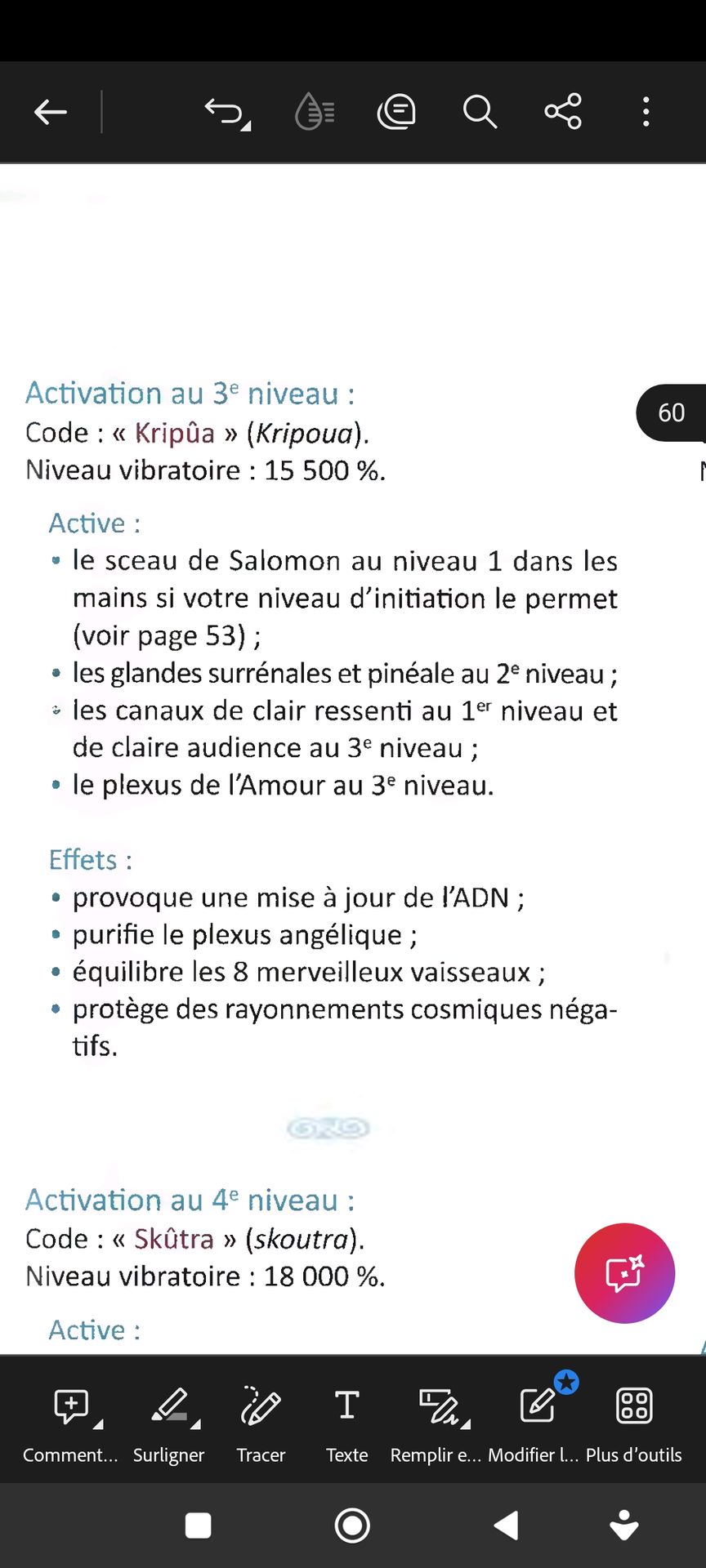Add text with the Texte tool

[346, 1421]
